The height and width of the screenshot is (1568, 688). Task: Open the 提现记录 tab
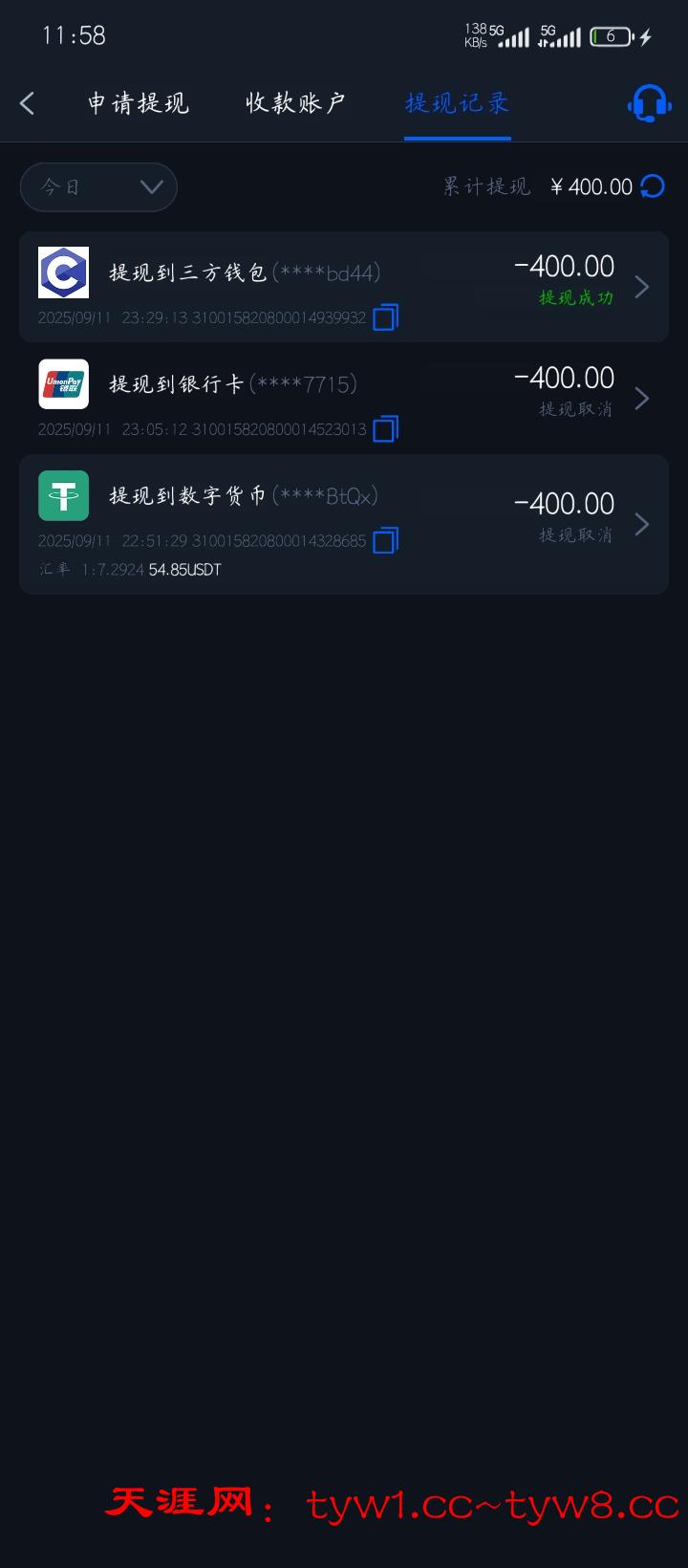click(x=456, y=102)
